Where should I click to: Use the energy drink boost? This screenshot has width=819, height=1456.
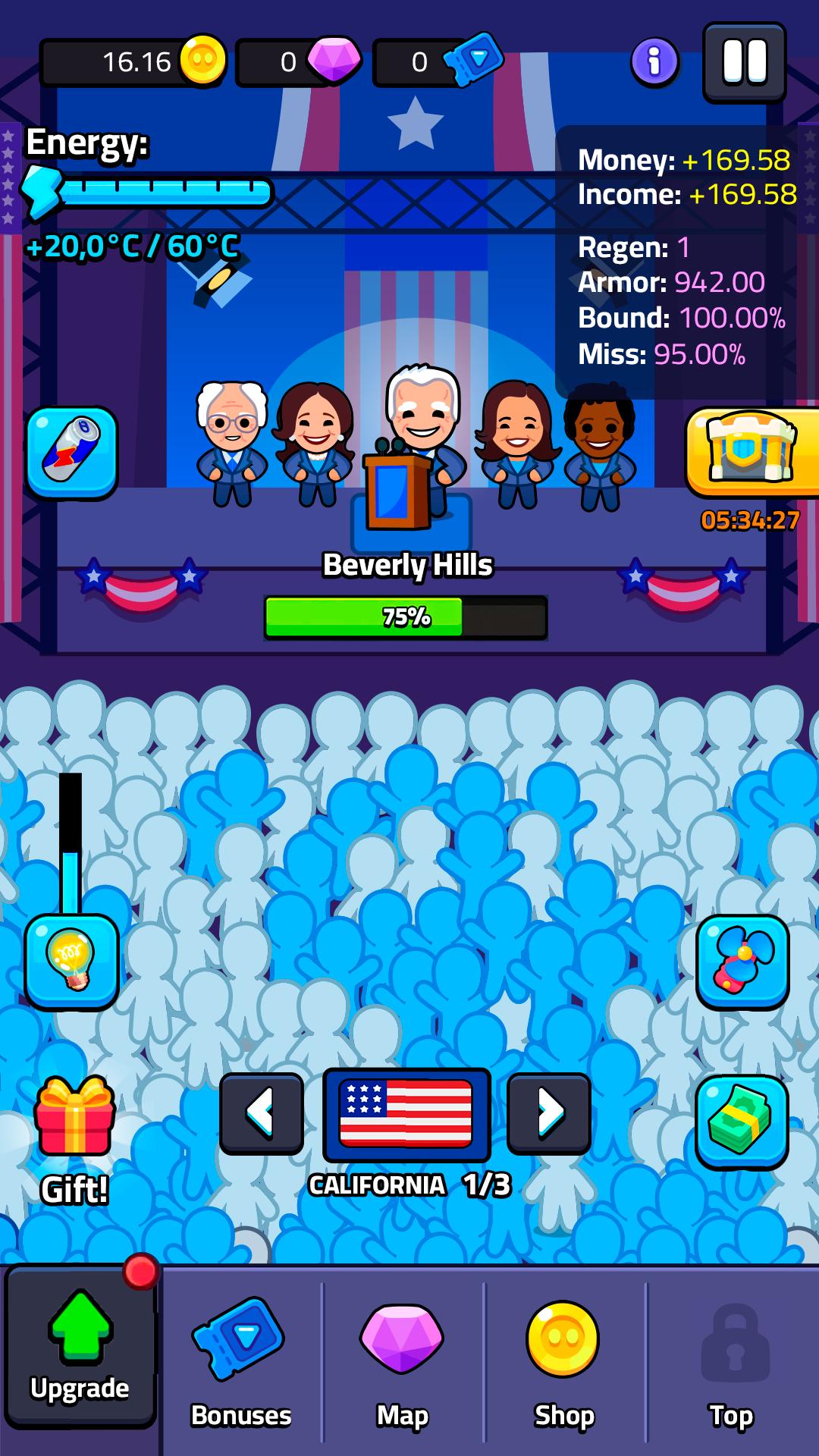coord(72,453)
